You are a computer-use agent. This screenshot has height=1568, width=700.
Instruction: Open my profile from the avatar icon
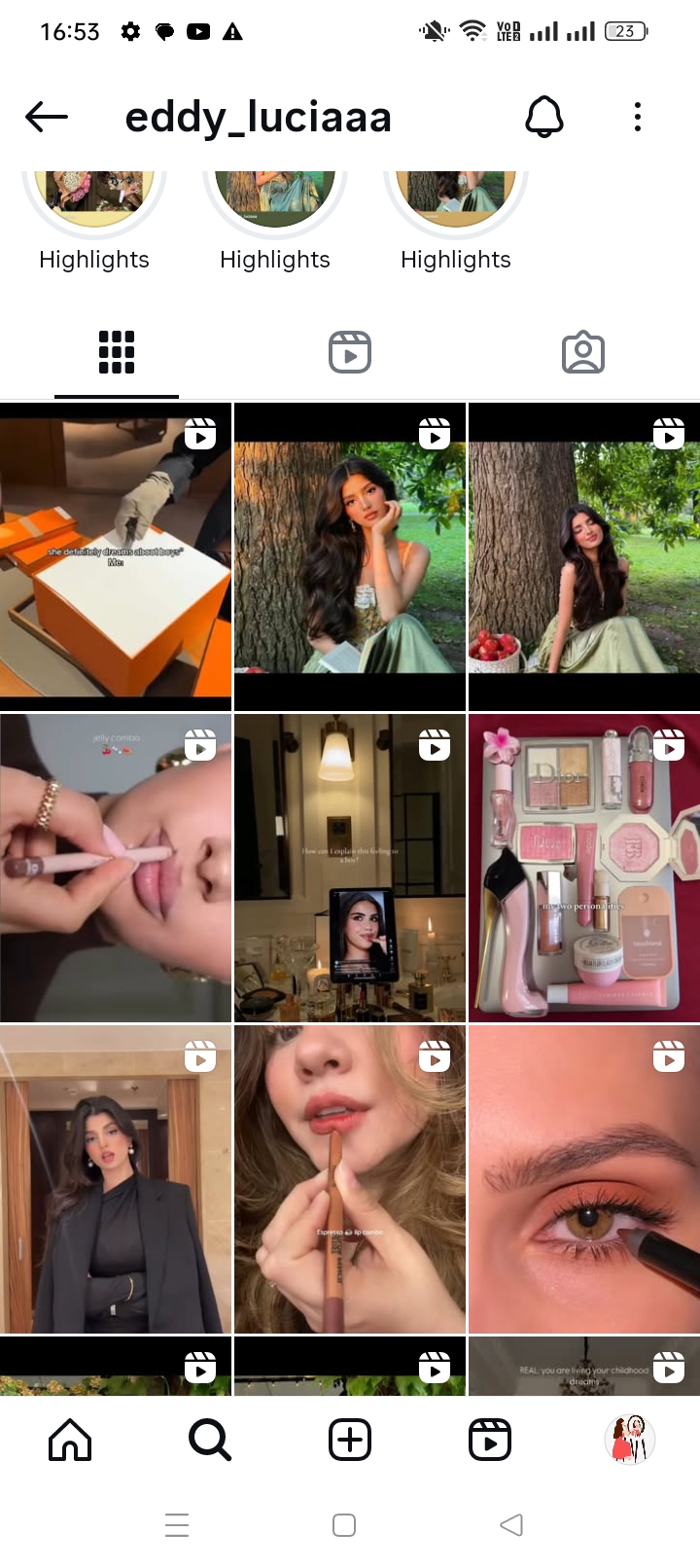(x=630, y=1440)
